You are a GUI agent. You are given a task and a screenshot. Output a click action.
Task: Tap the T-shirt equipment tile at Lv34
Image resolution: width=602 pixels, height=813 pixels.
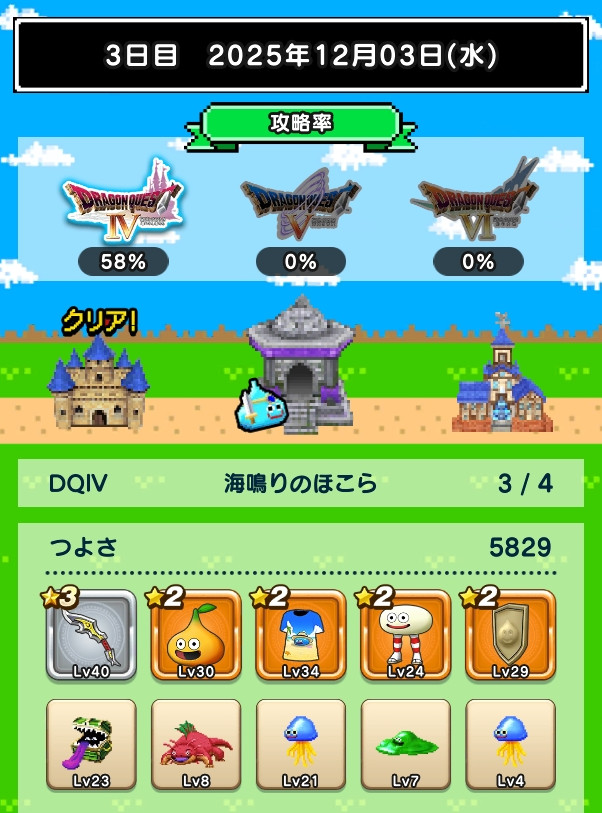(x=301, y=636)
